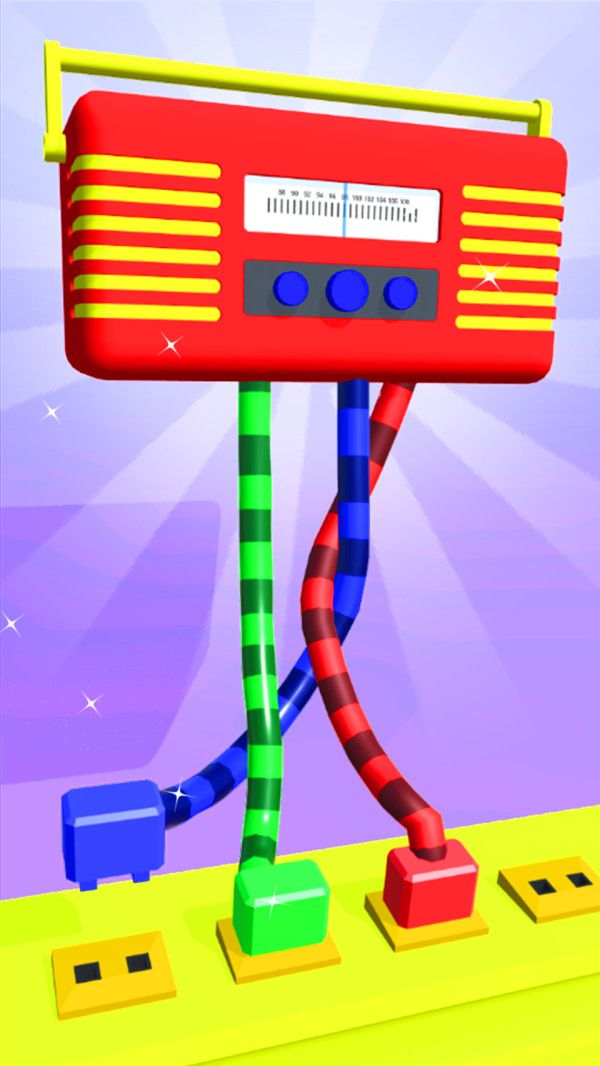Tap the green plug in its socket
This screenshot has width=600, height=1066.
pyautogui.click(x=282, y=905)
